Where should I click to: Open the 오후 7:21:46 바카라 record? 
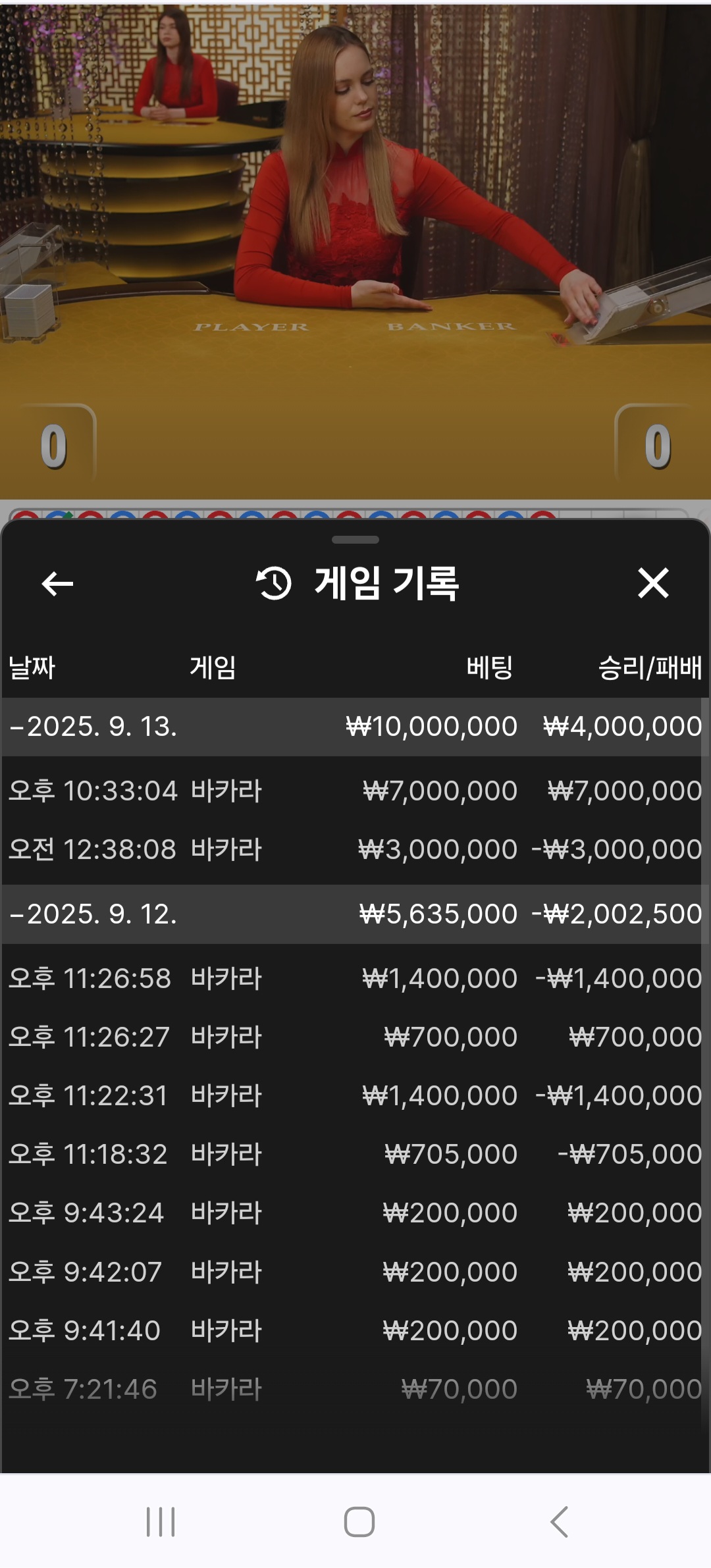(x=354, y=1389)
